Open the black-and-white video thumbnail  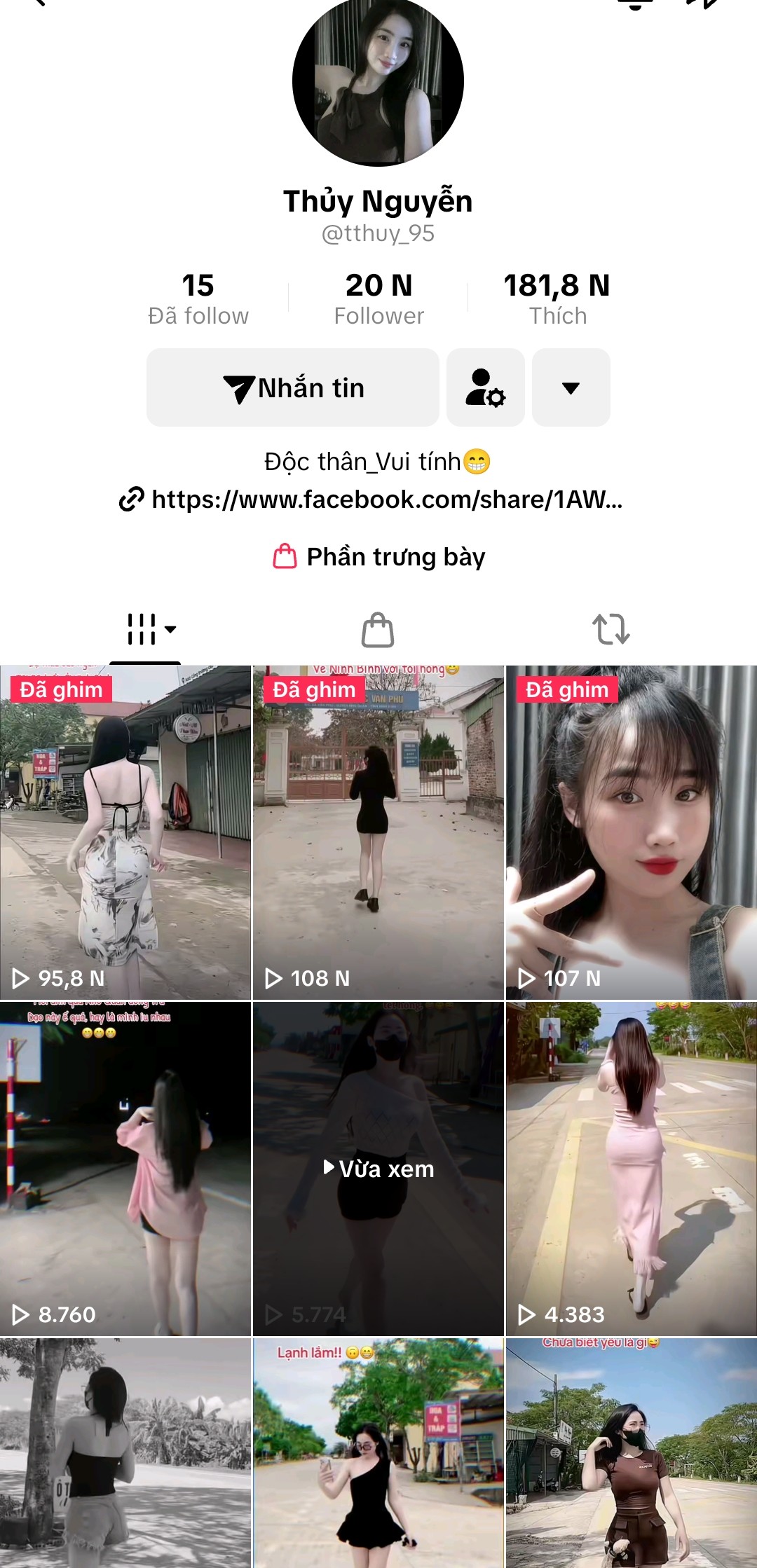click(125, 1454)
